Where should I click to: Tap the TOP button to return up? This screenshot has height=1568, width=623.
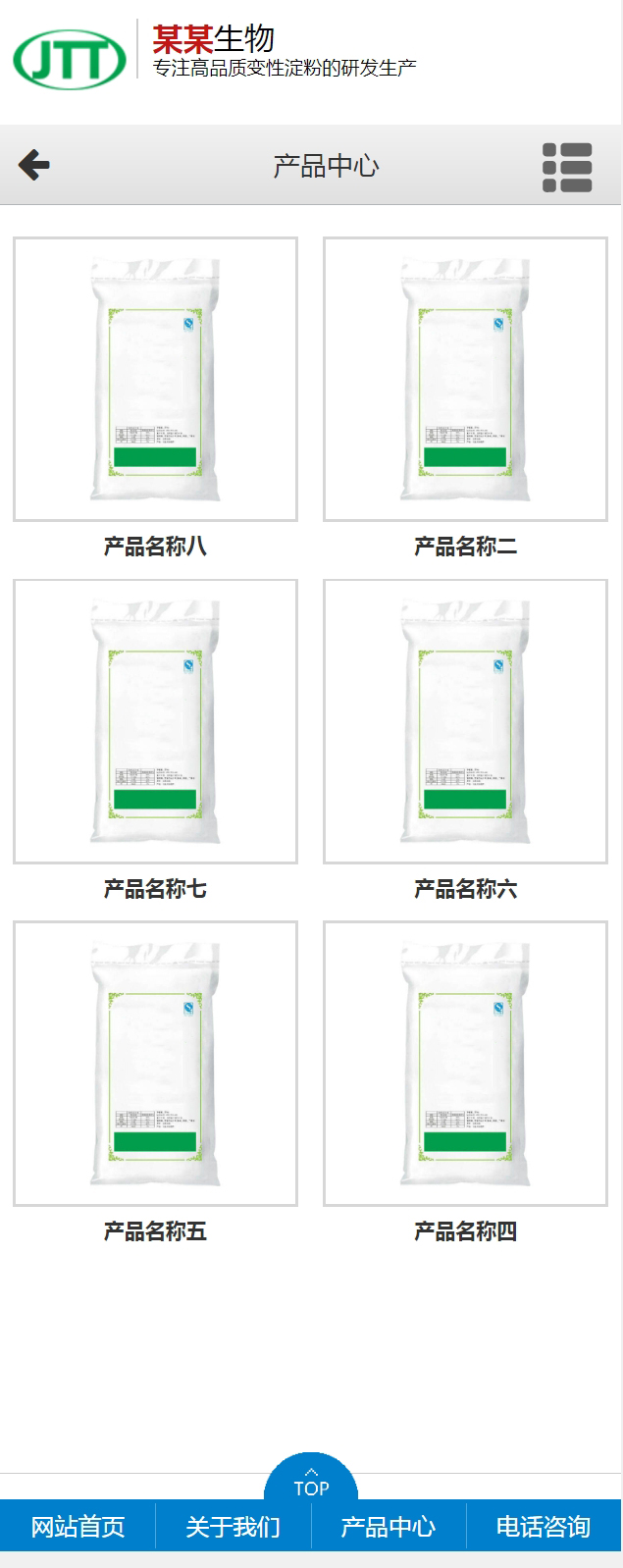click(x=311, y=1482)
